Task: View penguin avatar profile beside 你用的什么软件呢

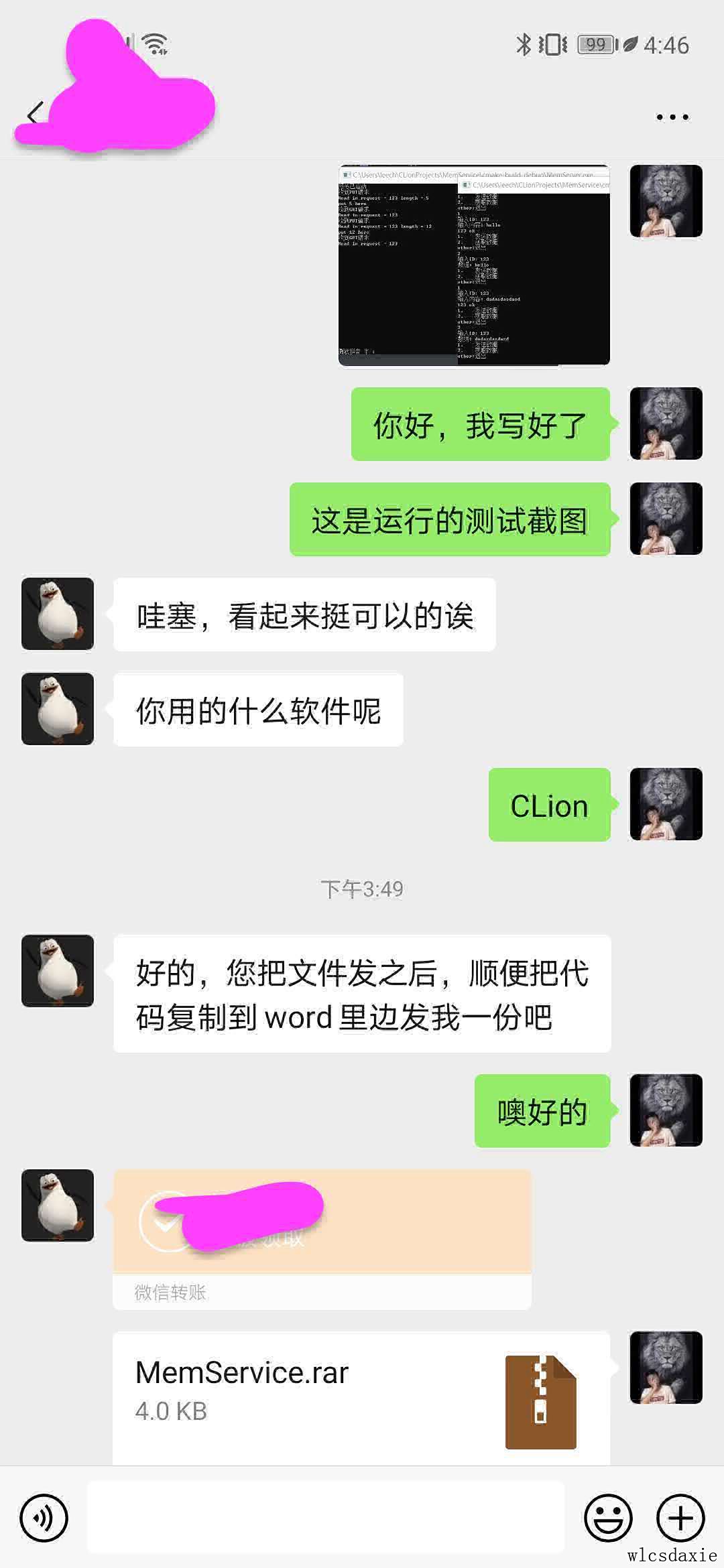Action: [x=58, y=709]
